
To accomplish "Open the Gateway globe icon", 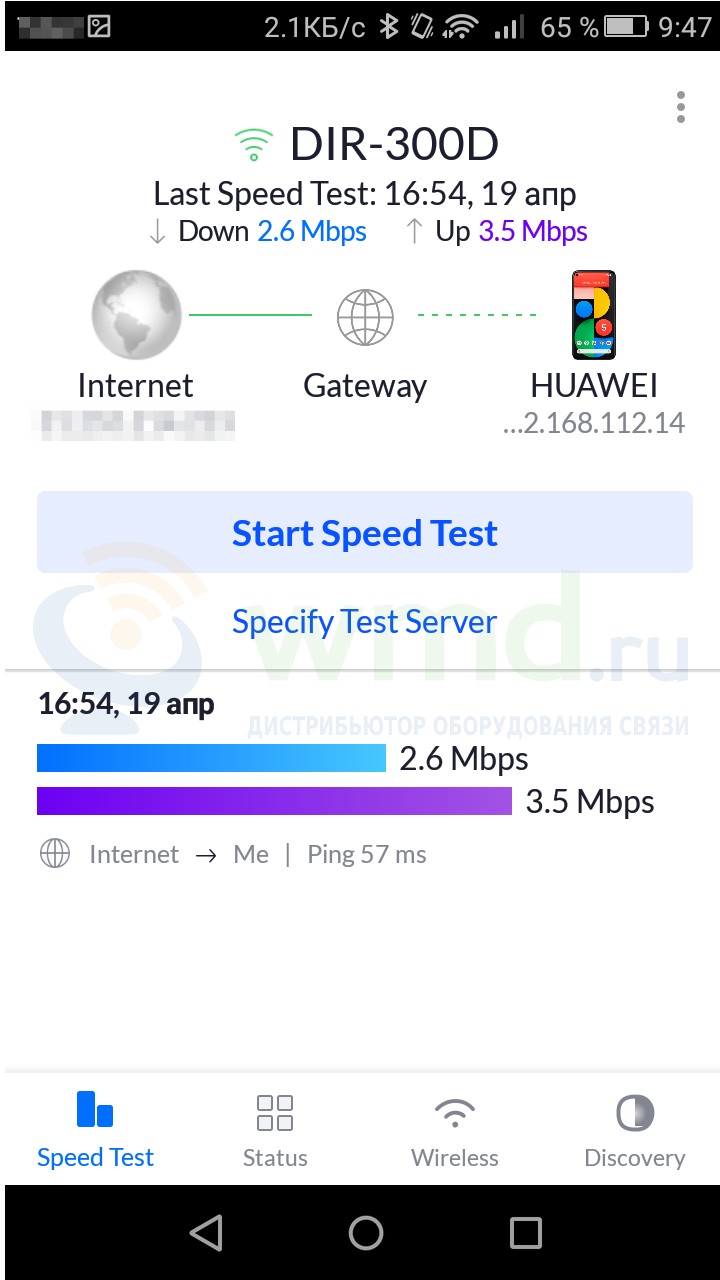I will [x=365, y=316].
